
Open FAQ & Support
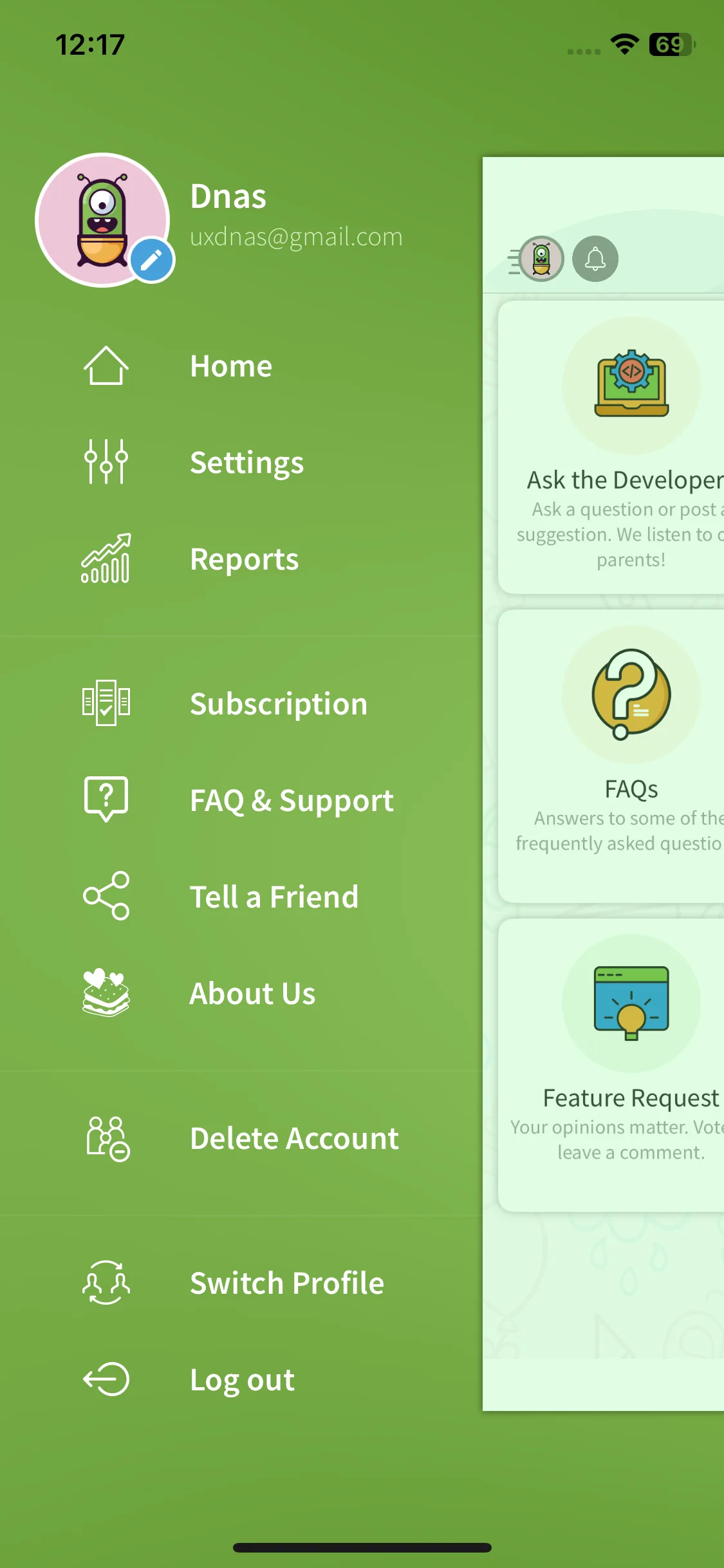click(291, 800)
